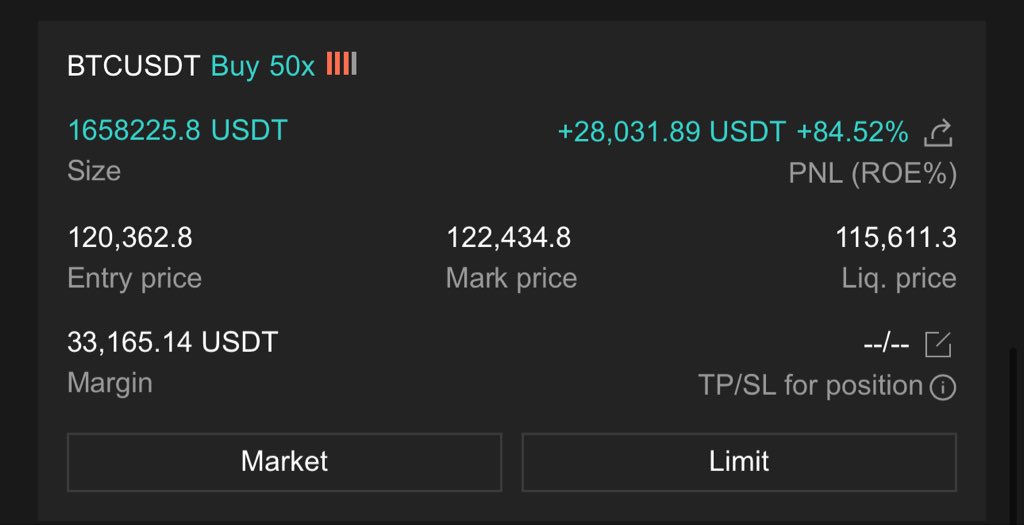Share the BTCUSDT position PNL
Screen dimensions: 1024x525
939,132
